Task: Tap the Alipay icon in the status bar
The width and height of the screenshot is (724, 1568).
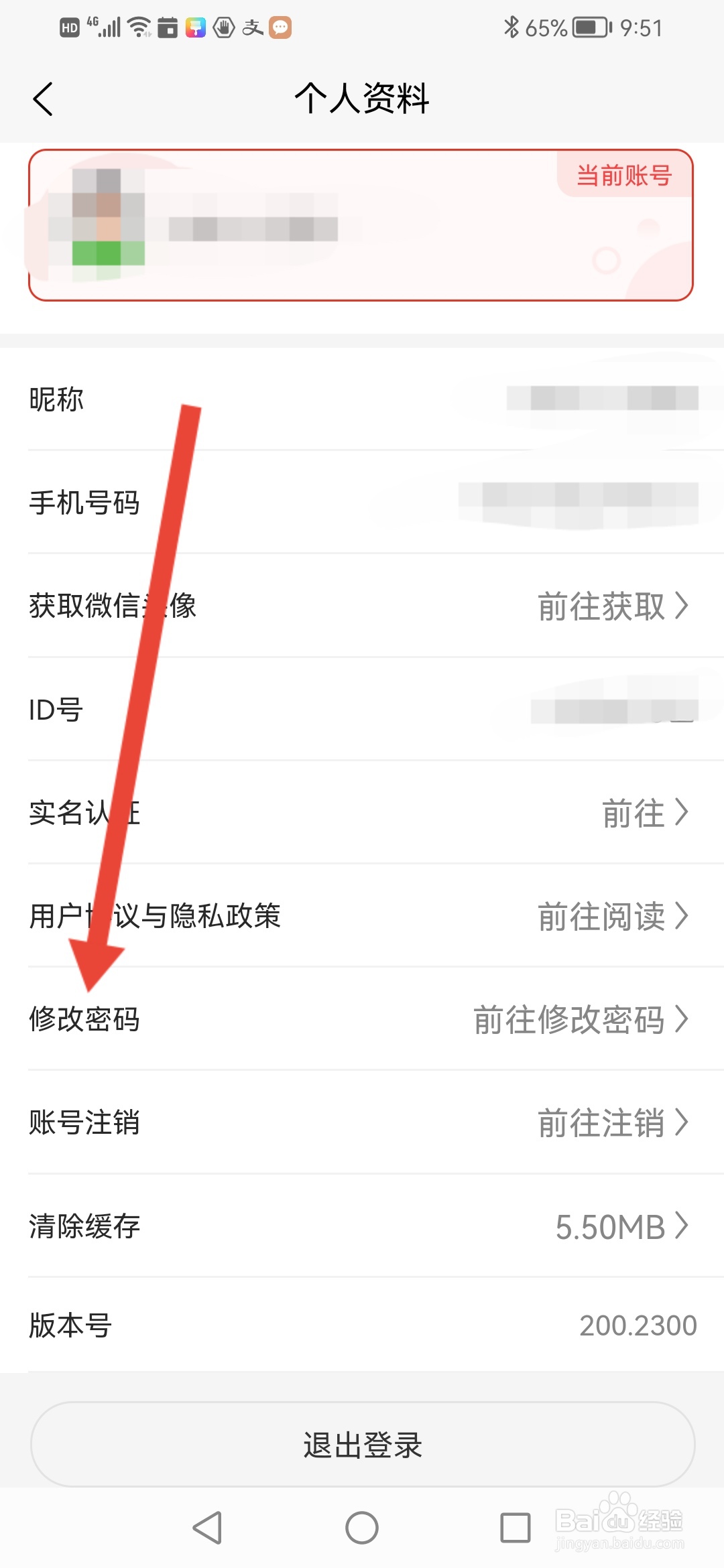Action: click(x=251, y=27)
